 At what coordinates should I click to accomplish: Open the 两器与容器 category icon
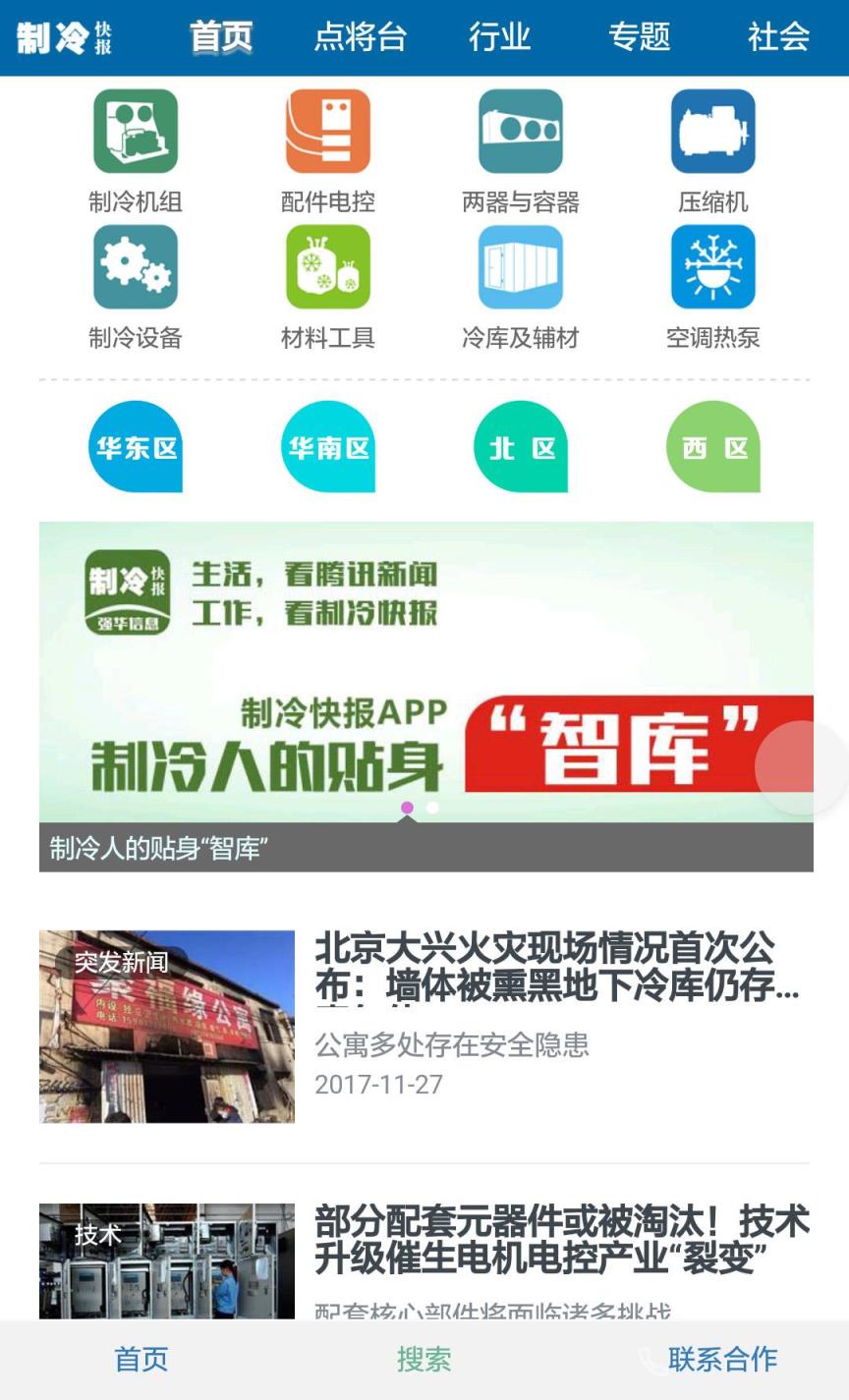click(520, 131)
